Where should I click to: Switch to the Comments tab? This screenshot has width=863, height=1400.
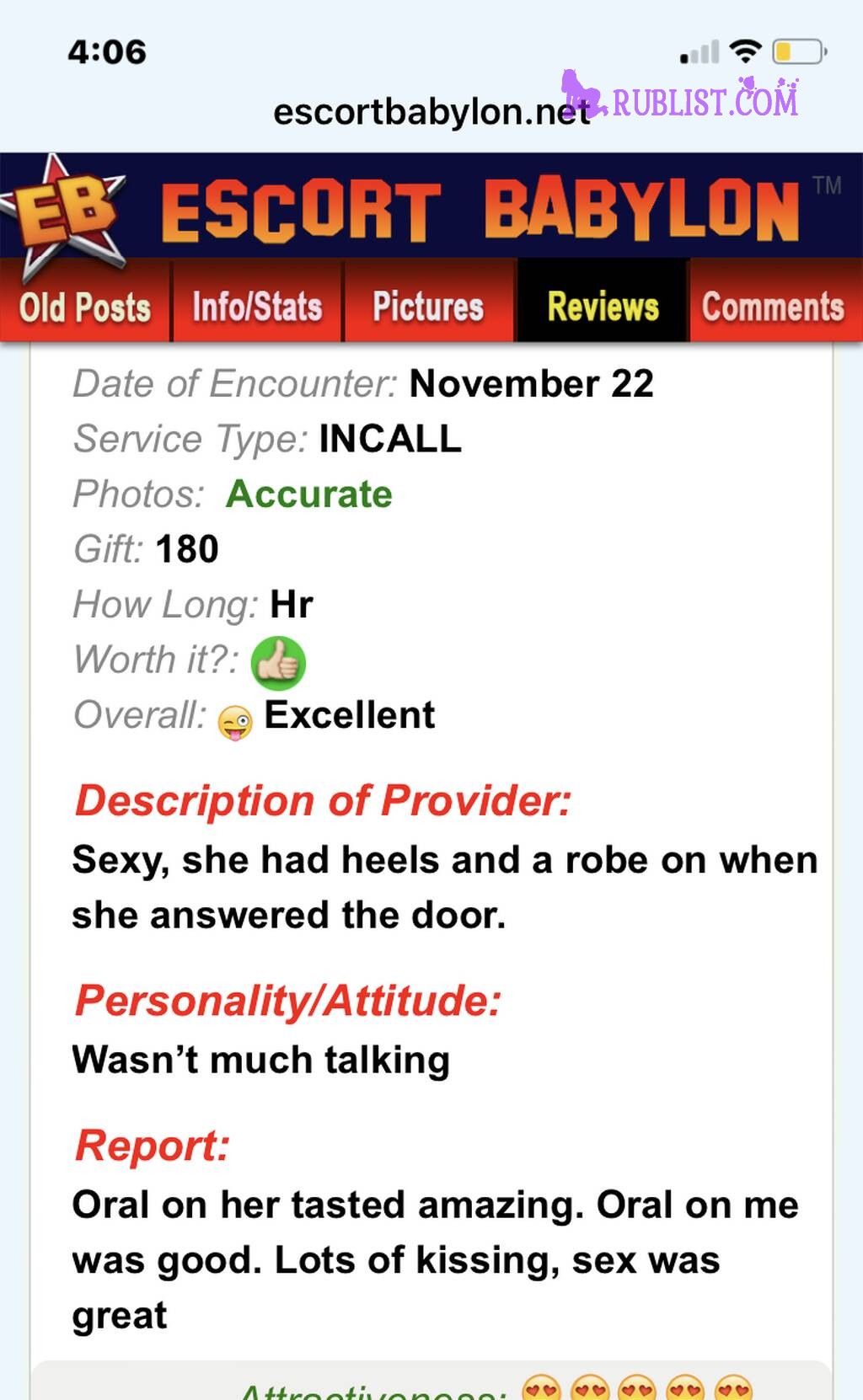coord(774,306)
